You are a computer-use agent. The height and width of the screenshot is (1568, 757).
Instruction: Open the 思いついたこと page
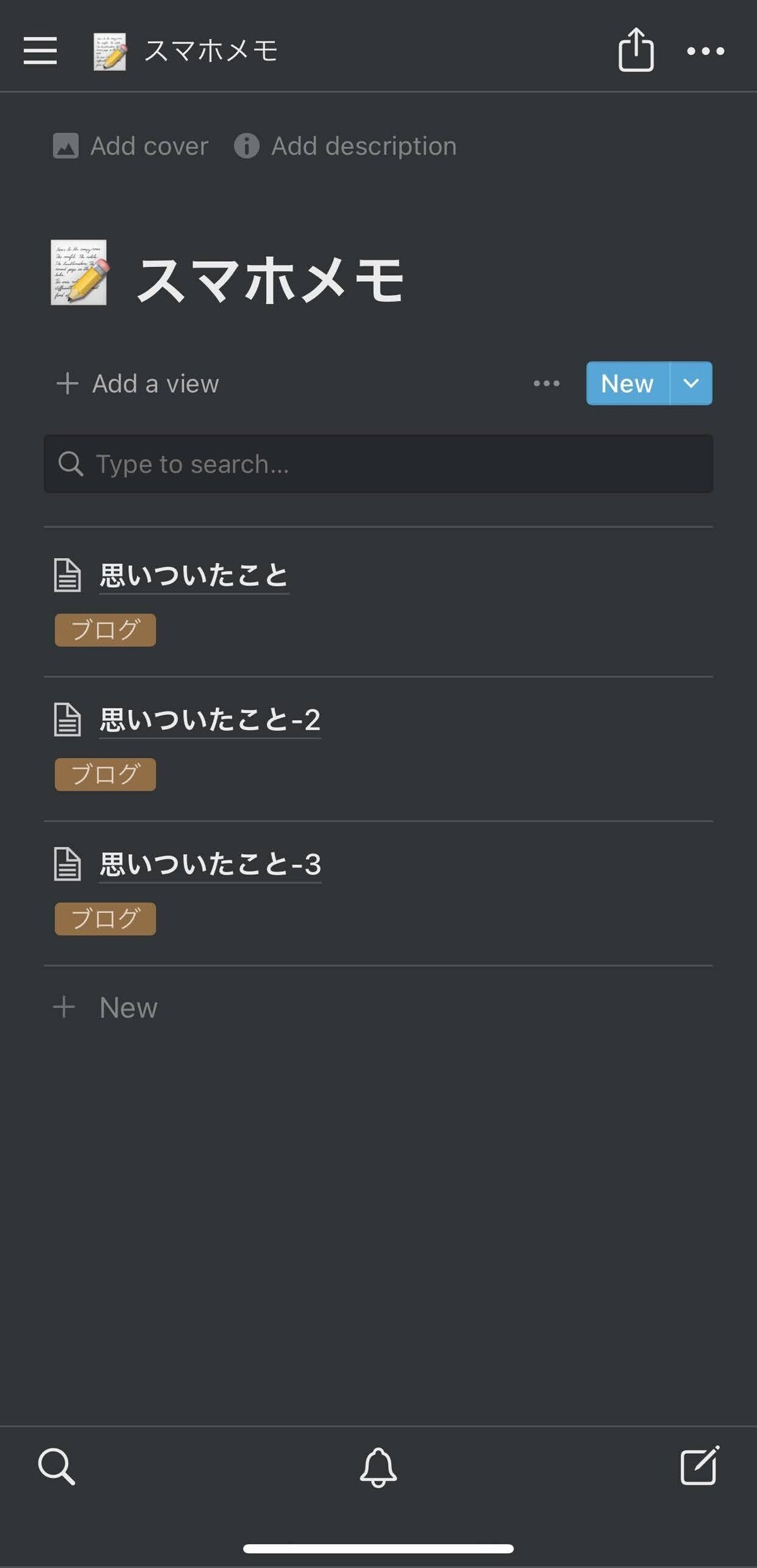coord(192,574)
